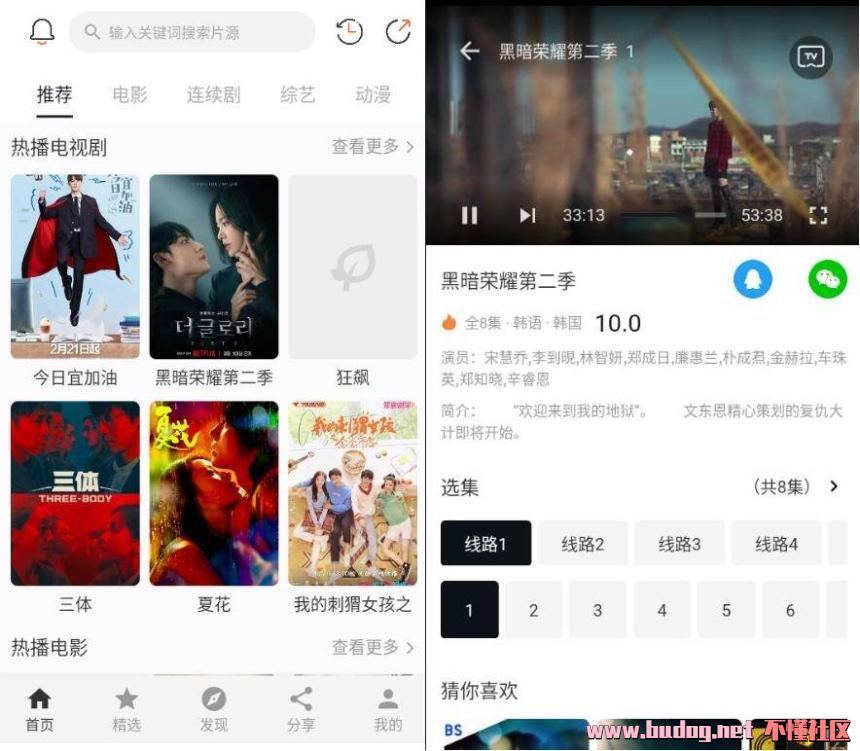Open the notifications bell
This screenshot has height=751, width=860.
42,32
